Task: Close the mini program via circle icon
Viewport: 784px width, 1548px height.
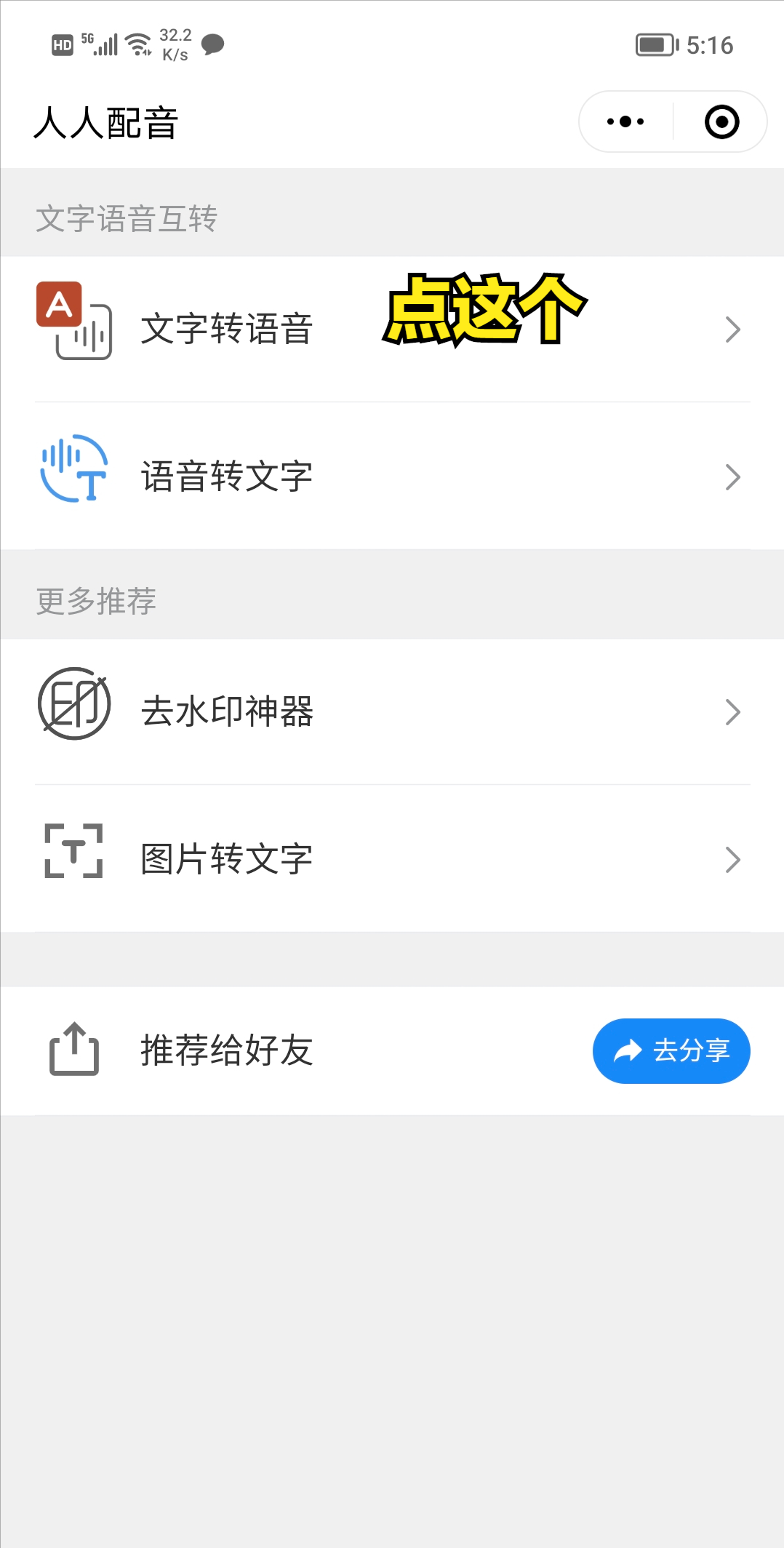Action: [x=721, y=121]
